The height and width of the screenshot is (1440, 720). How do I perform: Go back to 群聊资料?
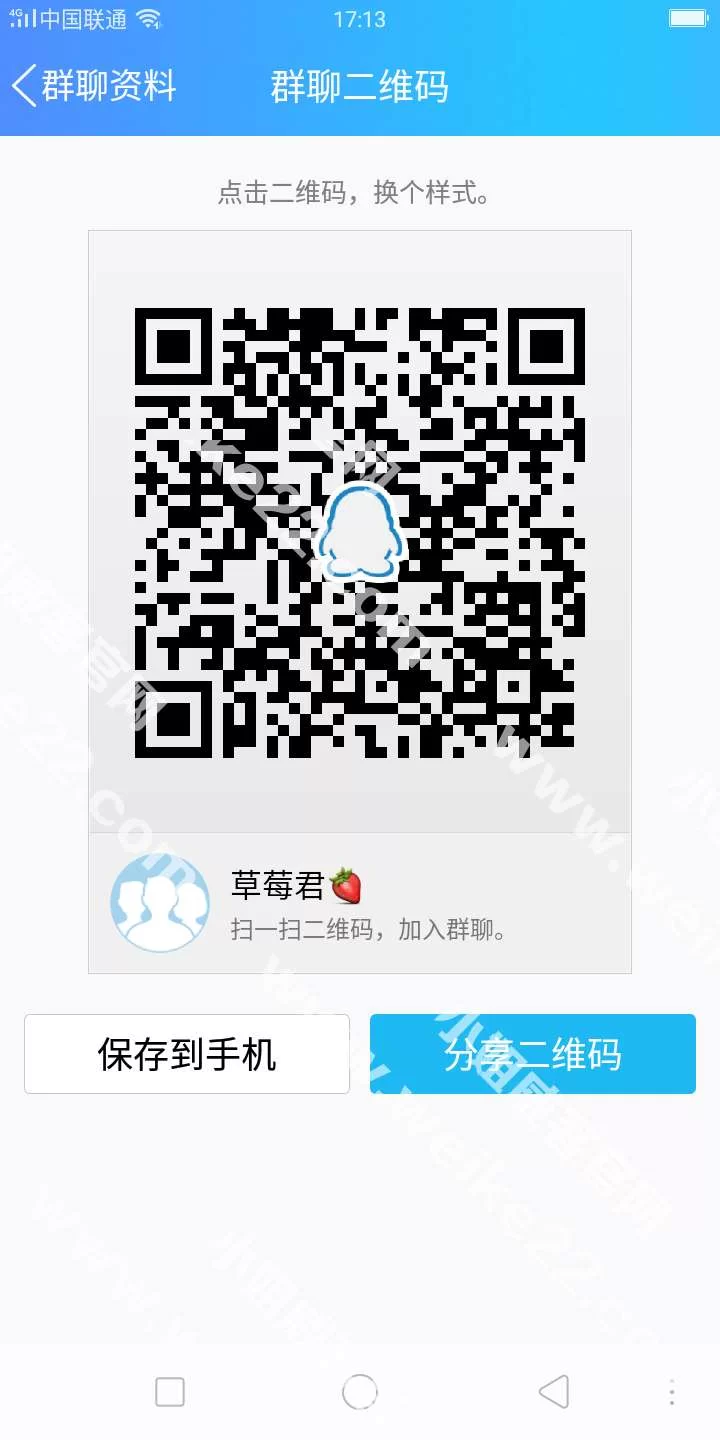pyautogui.click(x=93, y=86)
